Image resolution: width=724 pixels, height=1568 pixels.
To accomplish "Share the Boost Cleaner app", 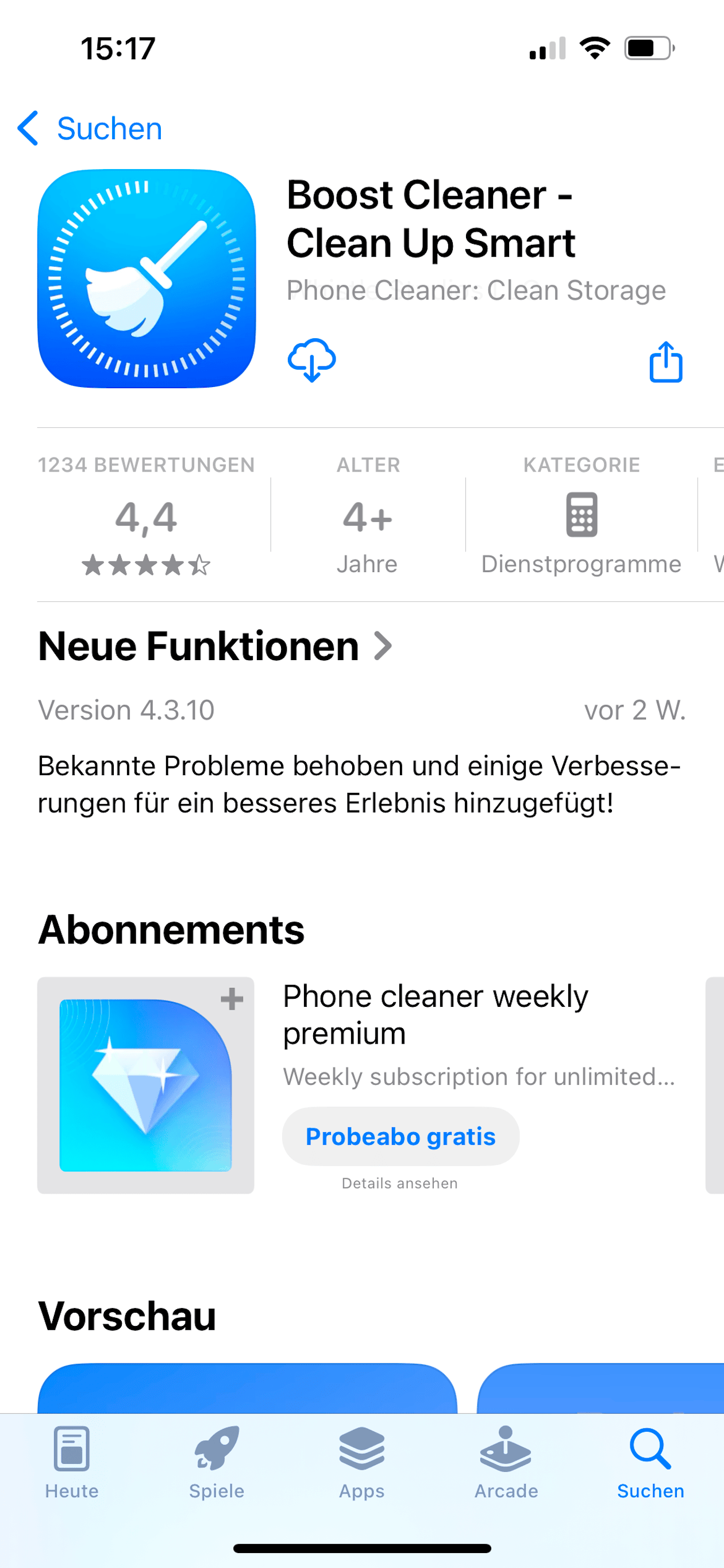I will pos(665,362).
